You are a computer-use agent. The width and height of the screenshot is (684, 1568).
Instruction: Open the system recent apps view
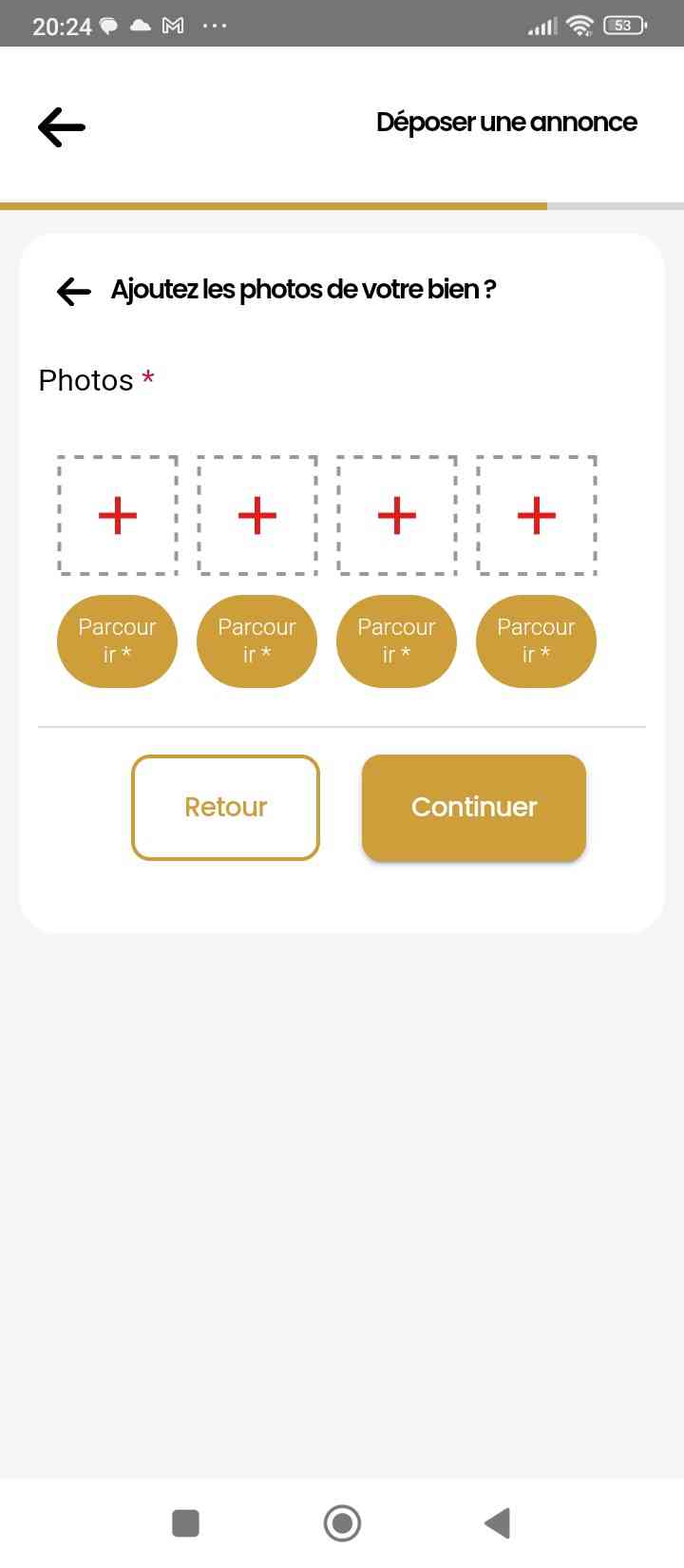[x=186, y=1523]
